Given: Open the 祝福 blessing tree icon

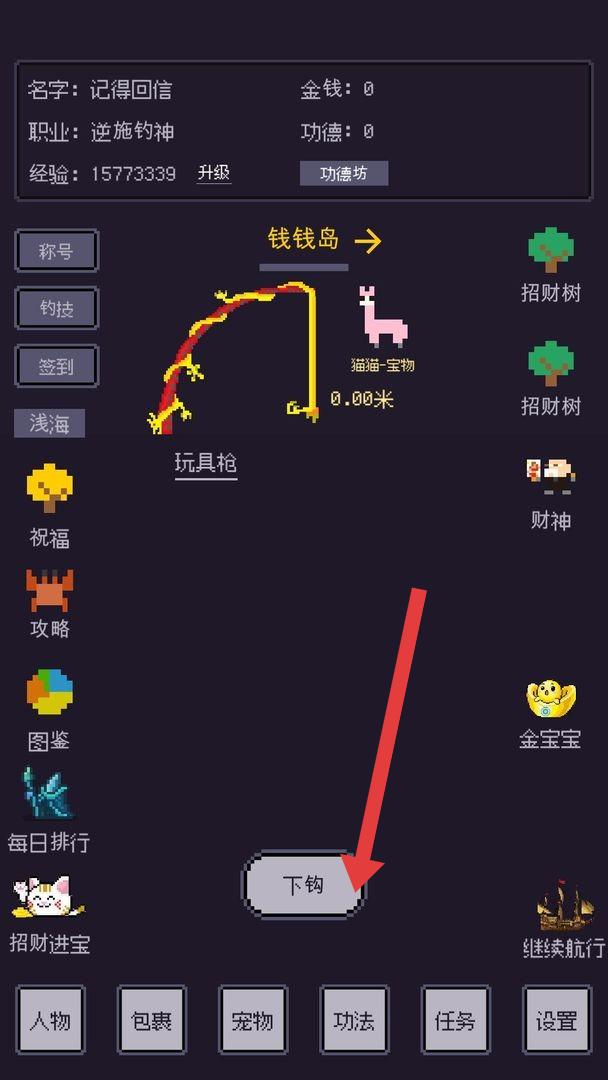Looking at the screenshot, I should [50, 506].
